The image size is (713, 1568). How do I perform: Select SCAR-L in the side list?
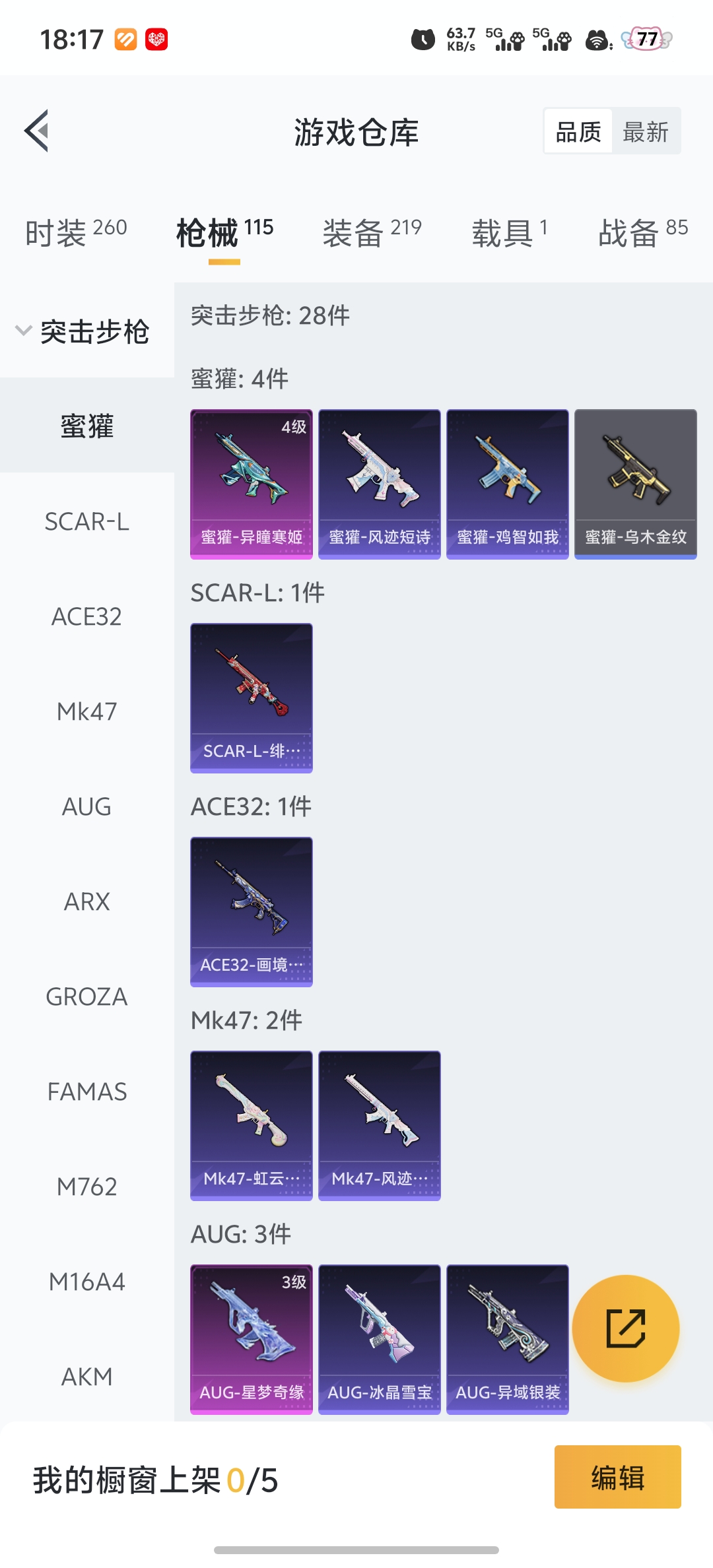(x=86, y=521)
